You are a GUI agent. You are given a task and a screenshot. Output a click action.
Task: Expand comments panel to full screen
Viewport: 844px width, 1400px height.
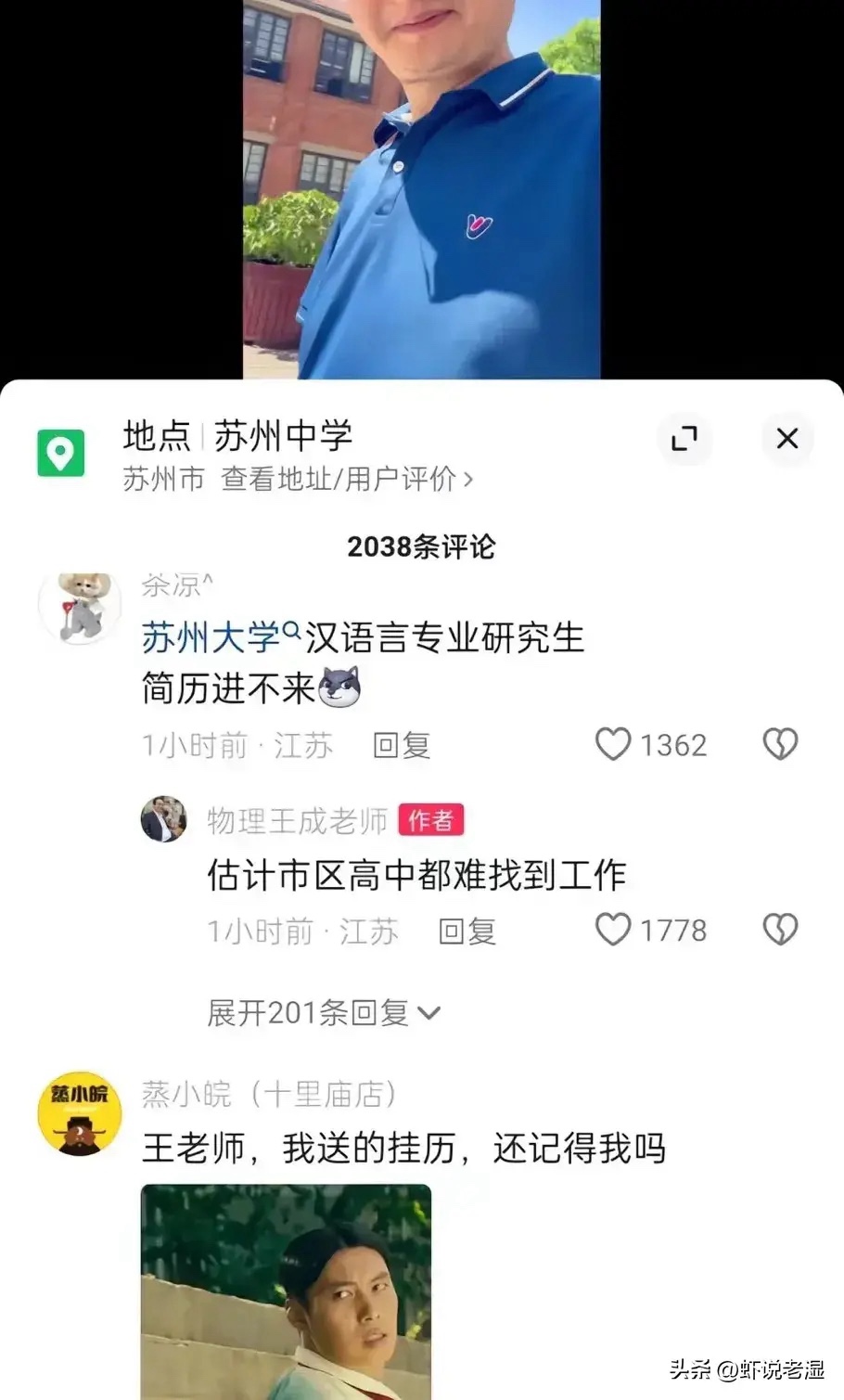click(684, 438)
